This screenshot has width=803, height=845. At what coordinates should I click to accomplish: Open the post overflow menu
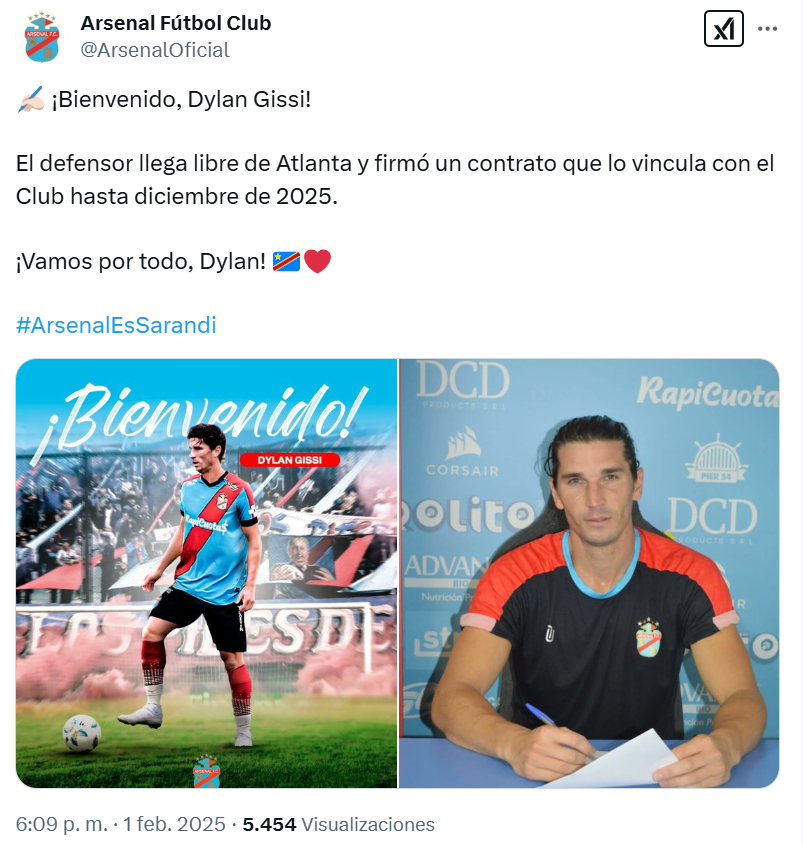coord(767,29)
